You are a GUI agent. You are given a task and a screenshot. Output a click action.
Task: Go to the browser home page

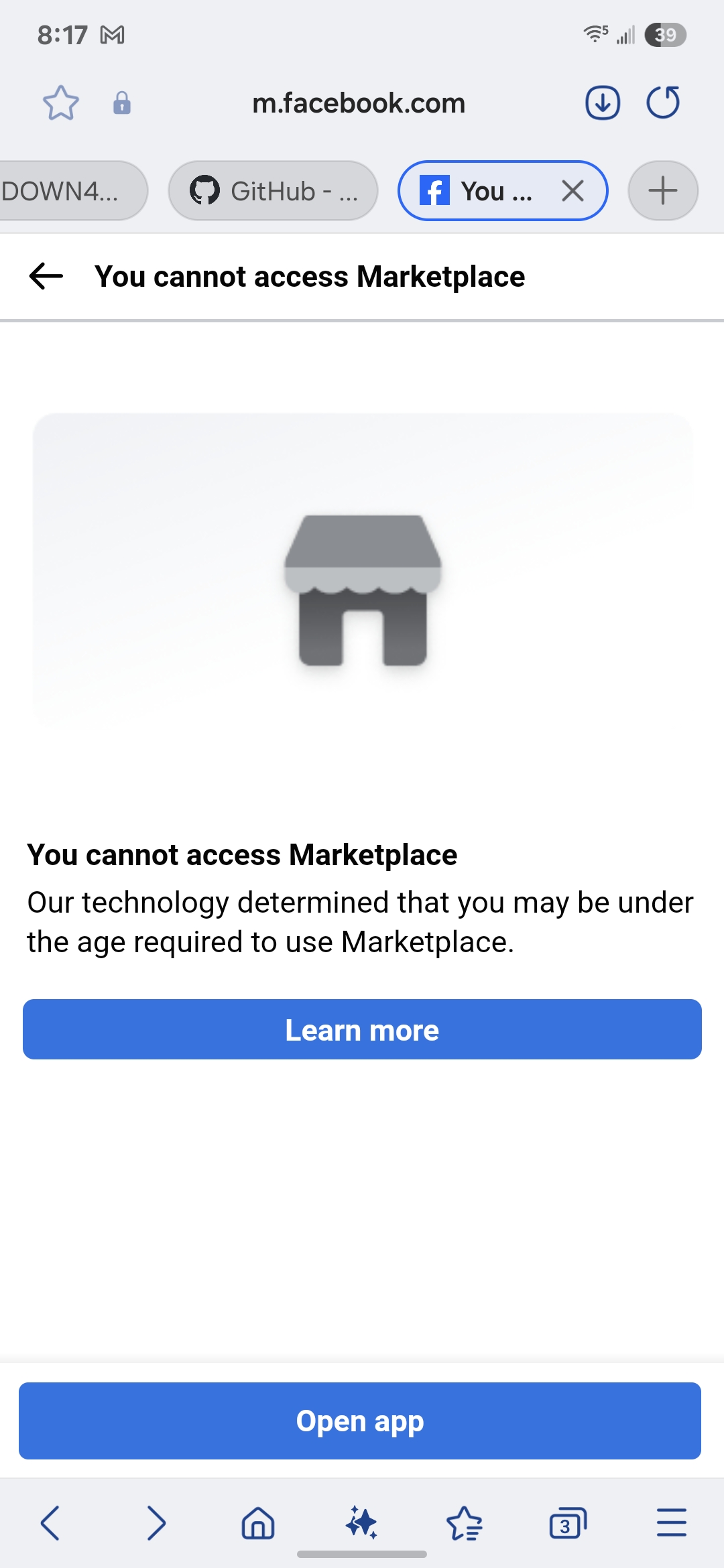258,1523
